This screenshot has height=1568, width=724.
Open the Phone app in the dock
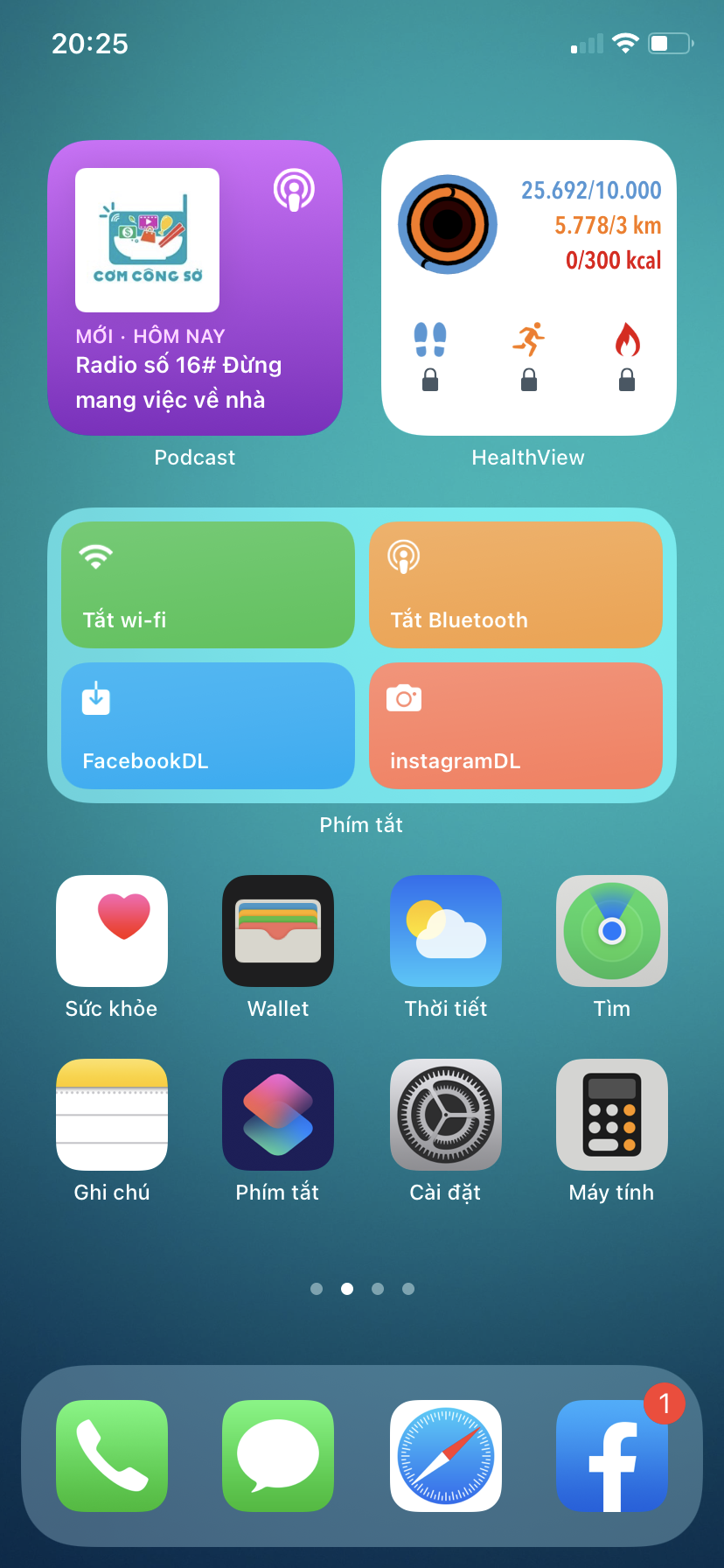pyautogui.click(x=112, y=1456)
